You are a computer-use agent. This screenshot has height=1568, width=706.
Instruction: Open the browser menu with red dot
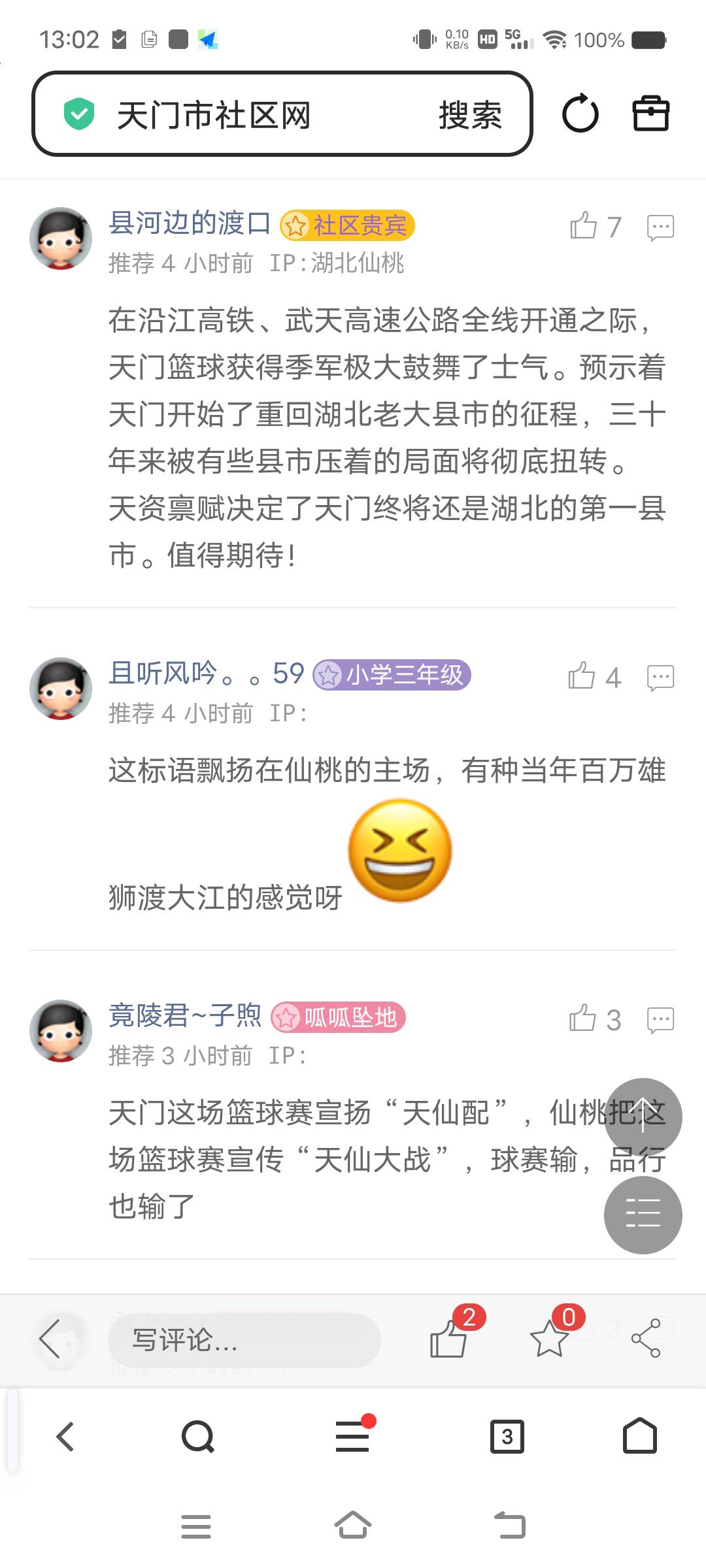[x=352, y=1437]
